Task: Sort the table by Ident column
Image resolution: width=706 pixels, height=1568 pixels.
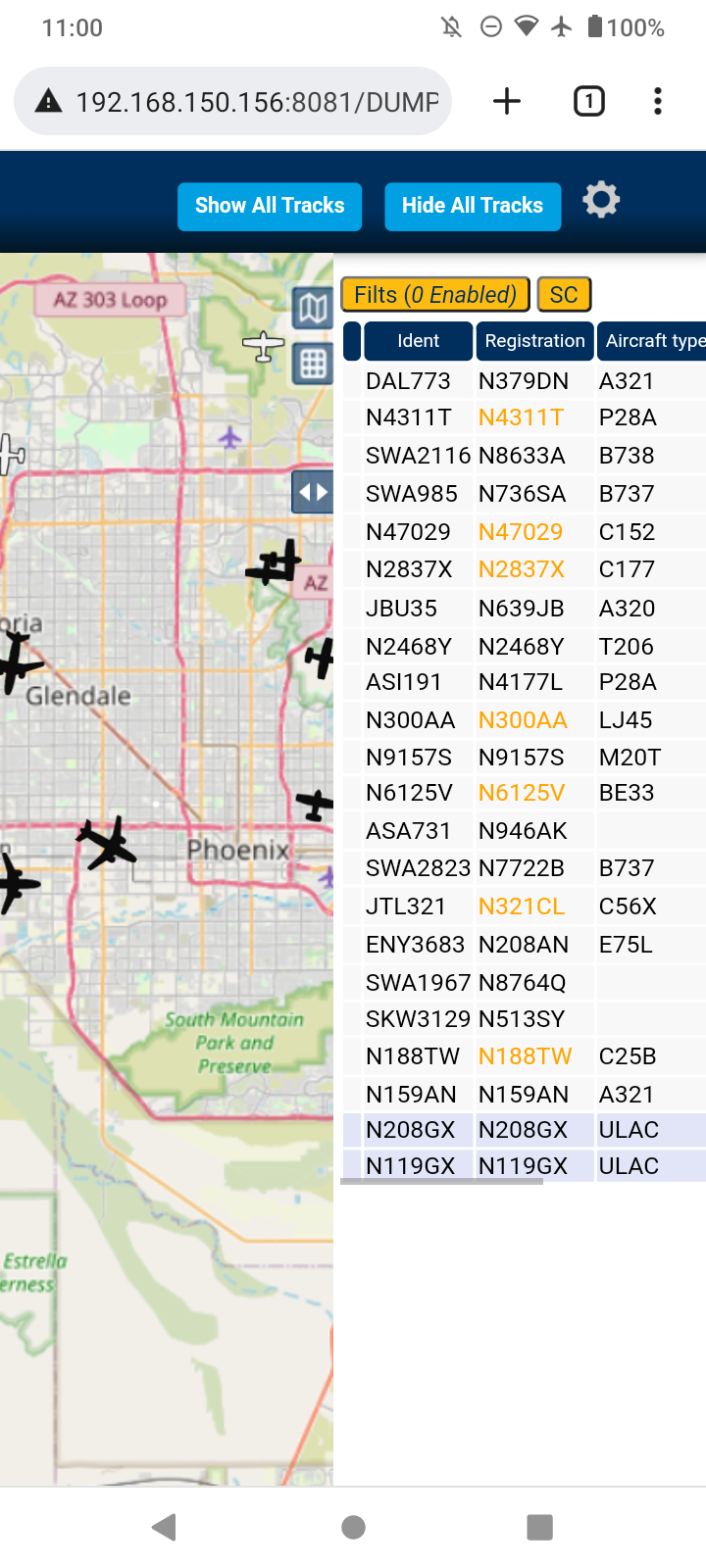Action: coord(418,341)
